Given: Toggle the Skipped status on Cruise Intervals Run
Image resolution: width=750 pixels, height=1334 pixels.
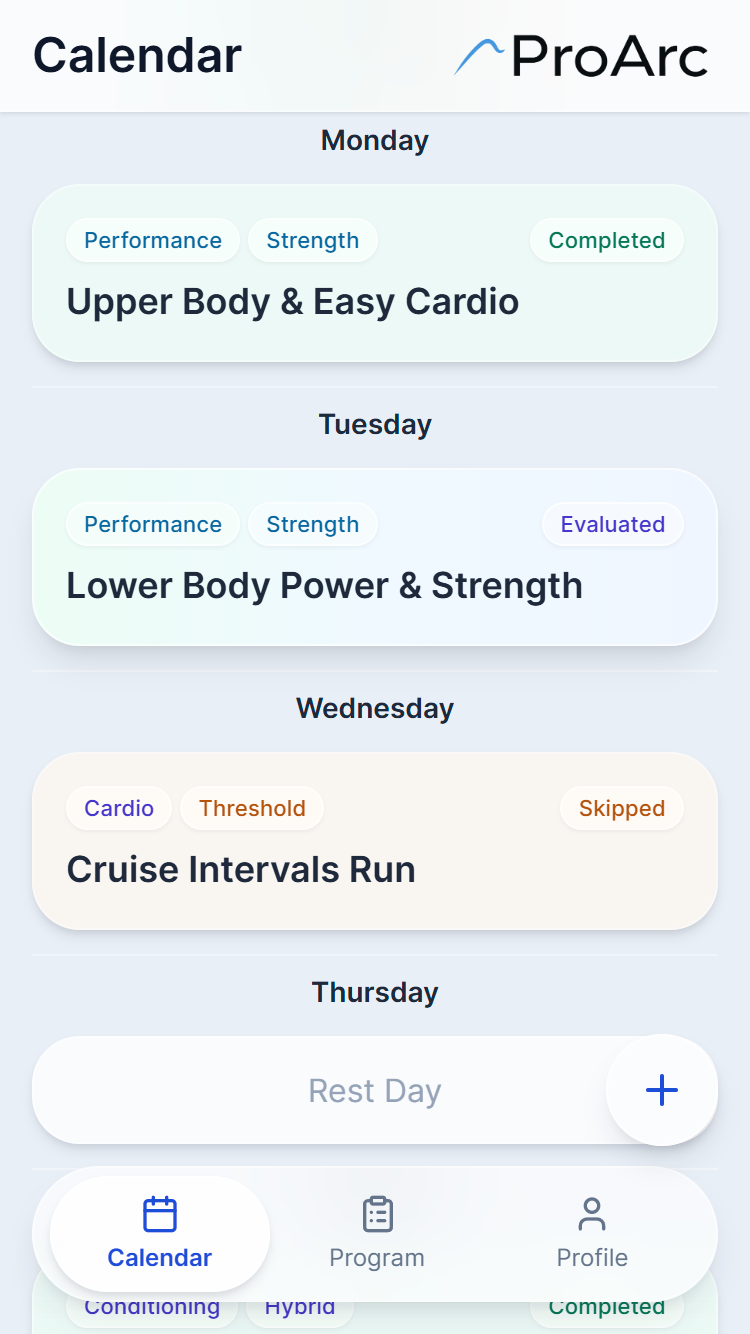Looking at the screenshot, I should click(x=621, y=808).
